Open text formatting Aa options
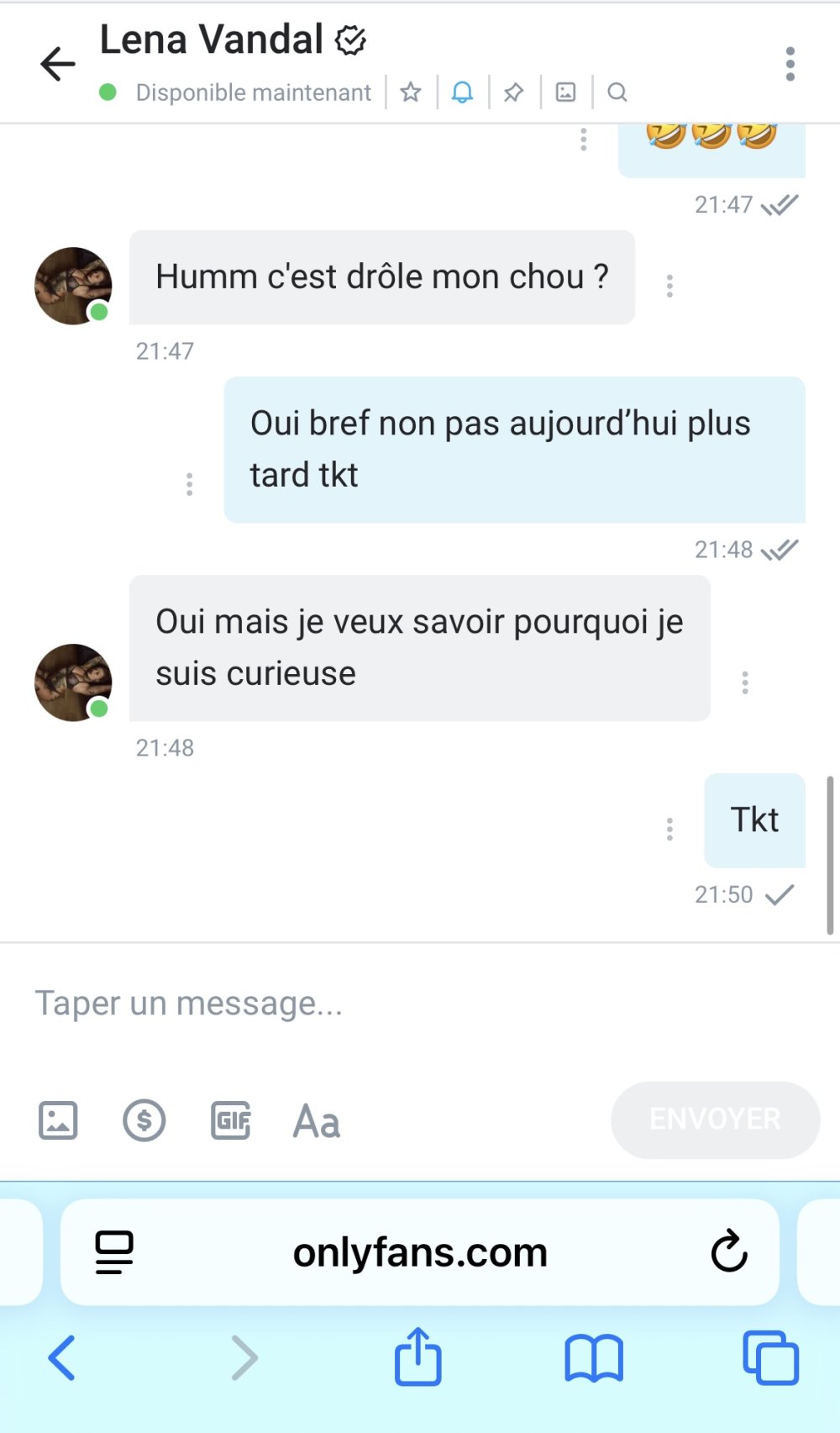 (317, 1121)
